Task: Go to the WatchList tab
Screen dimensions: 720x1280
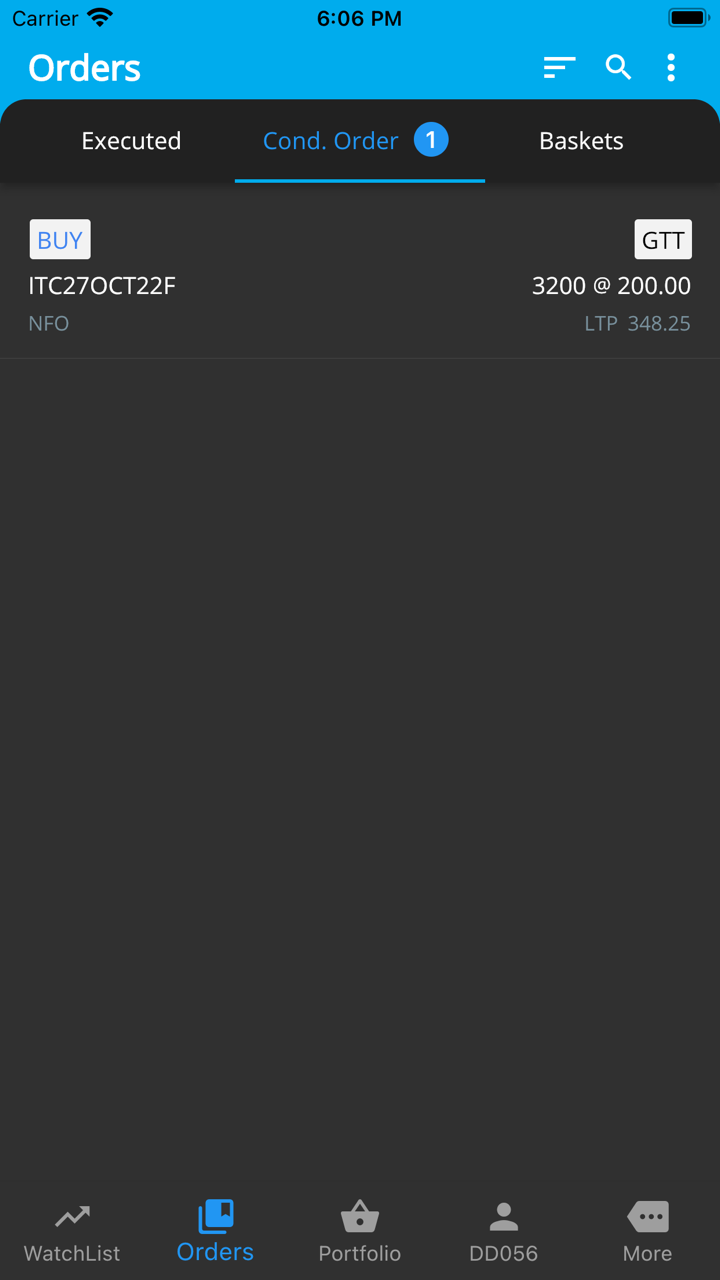Action: click(x=72, y=1232)
